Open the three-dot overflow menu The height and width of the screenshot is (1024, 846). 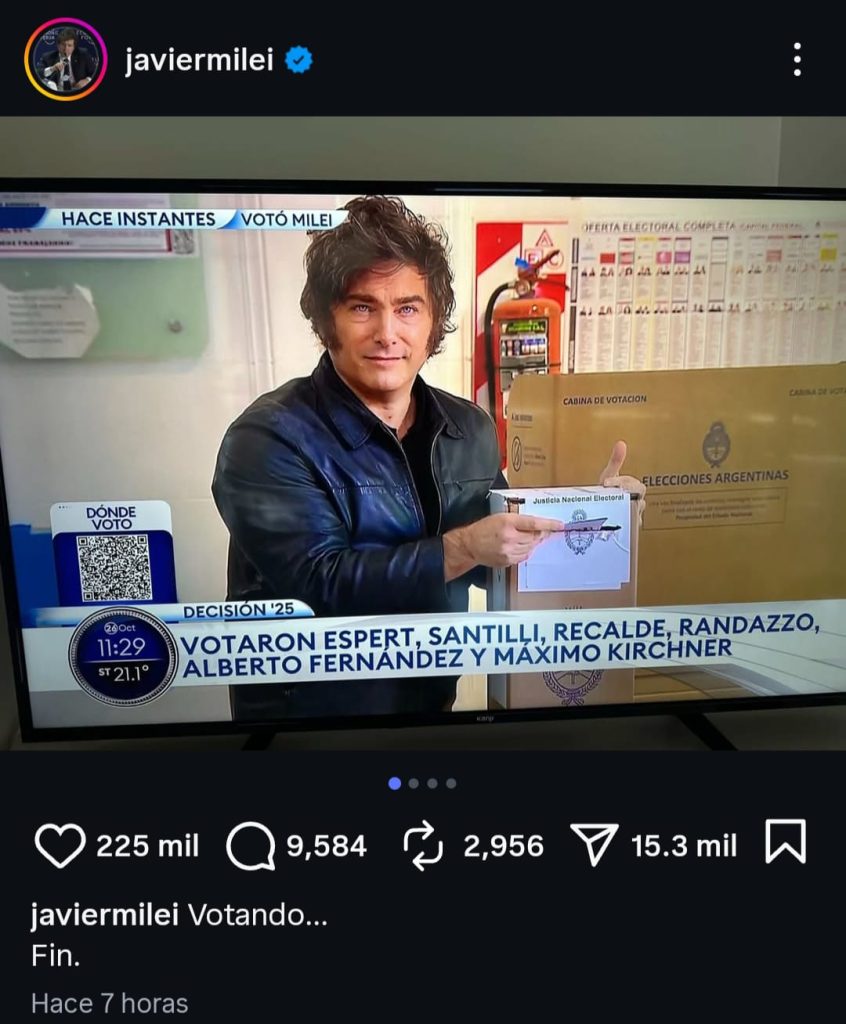[796, 60]
